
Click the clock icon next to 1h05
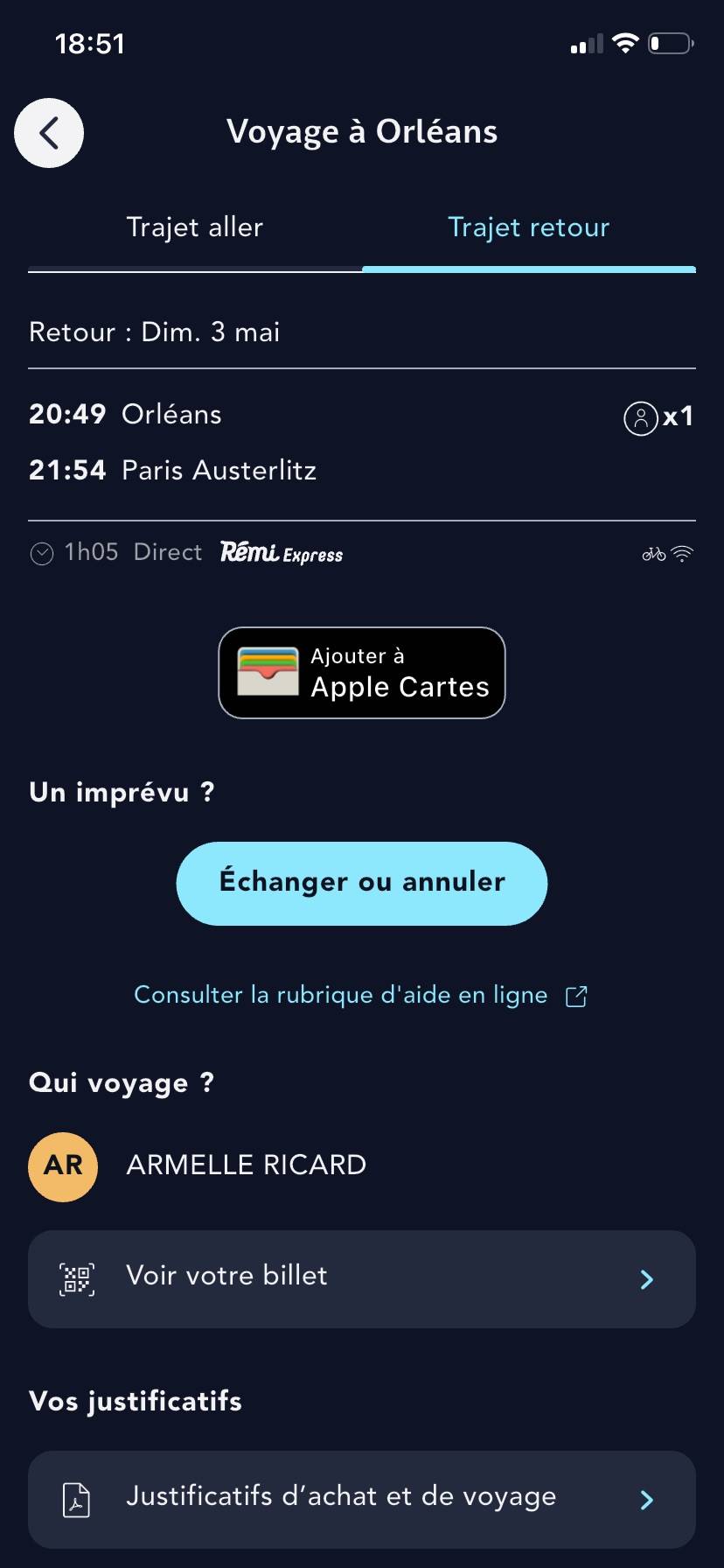coord(40,552)
